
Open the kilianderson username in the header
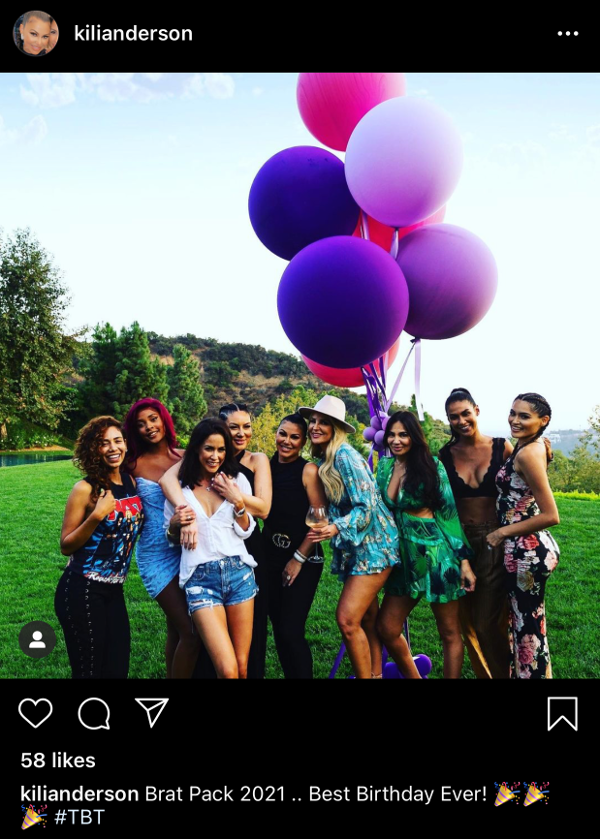point(133,34)
